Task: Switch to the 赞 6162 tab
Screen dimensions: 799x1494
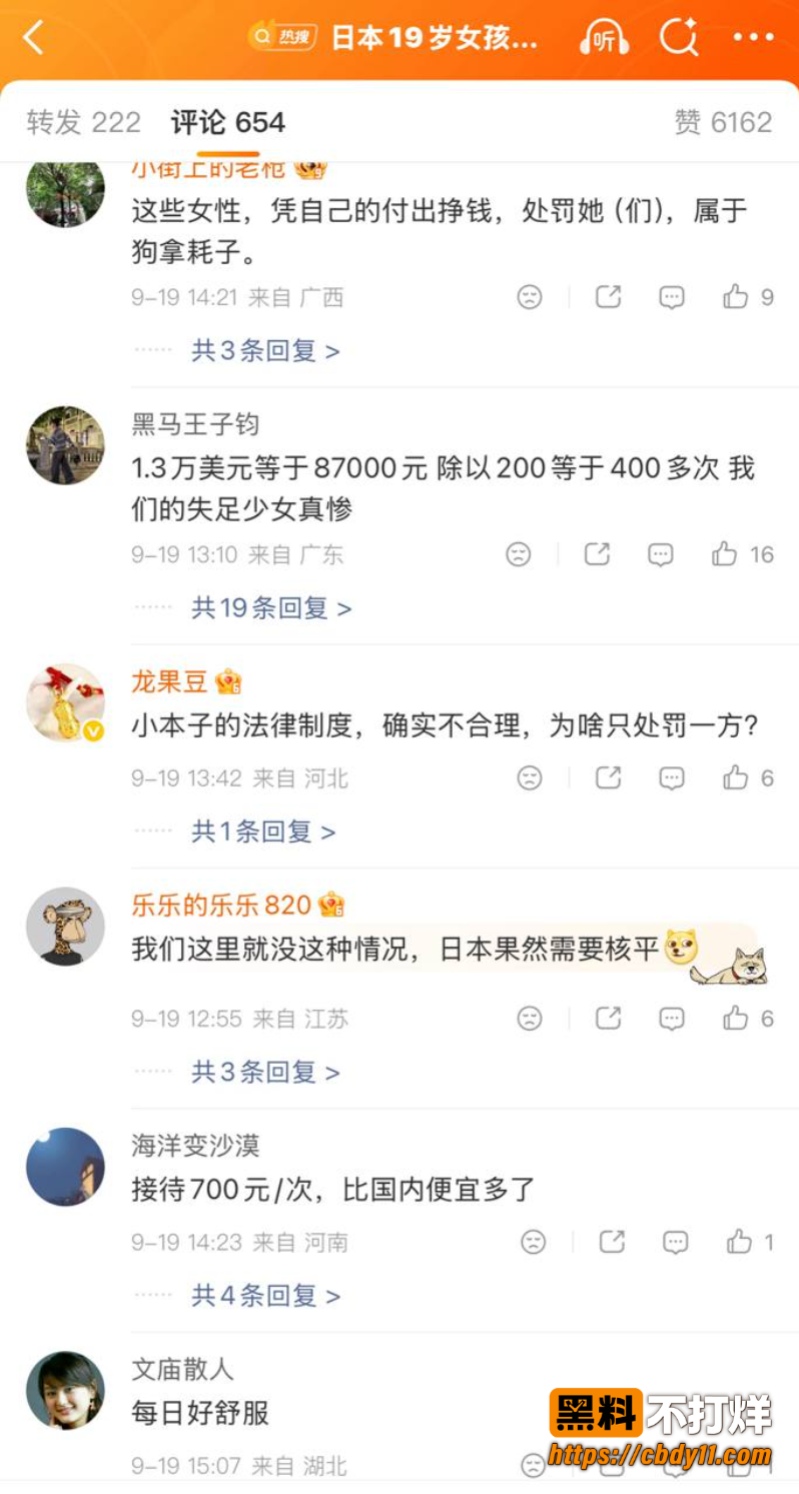Action: click(x=723, y=123)
